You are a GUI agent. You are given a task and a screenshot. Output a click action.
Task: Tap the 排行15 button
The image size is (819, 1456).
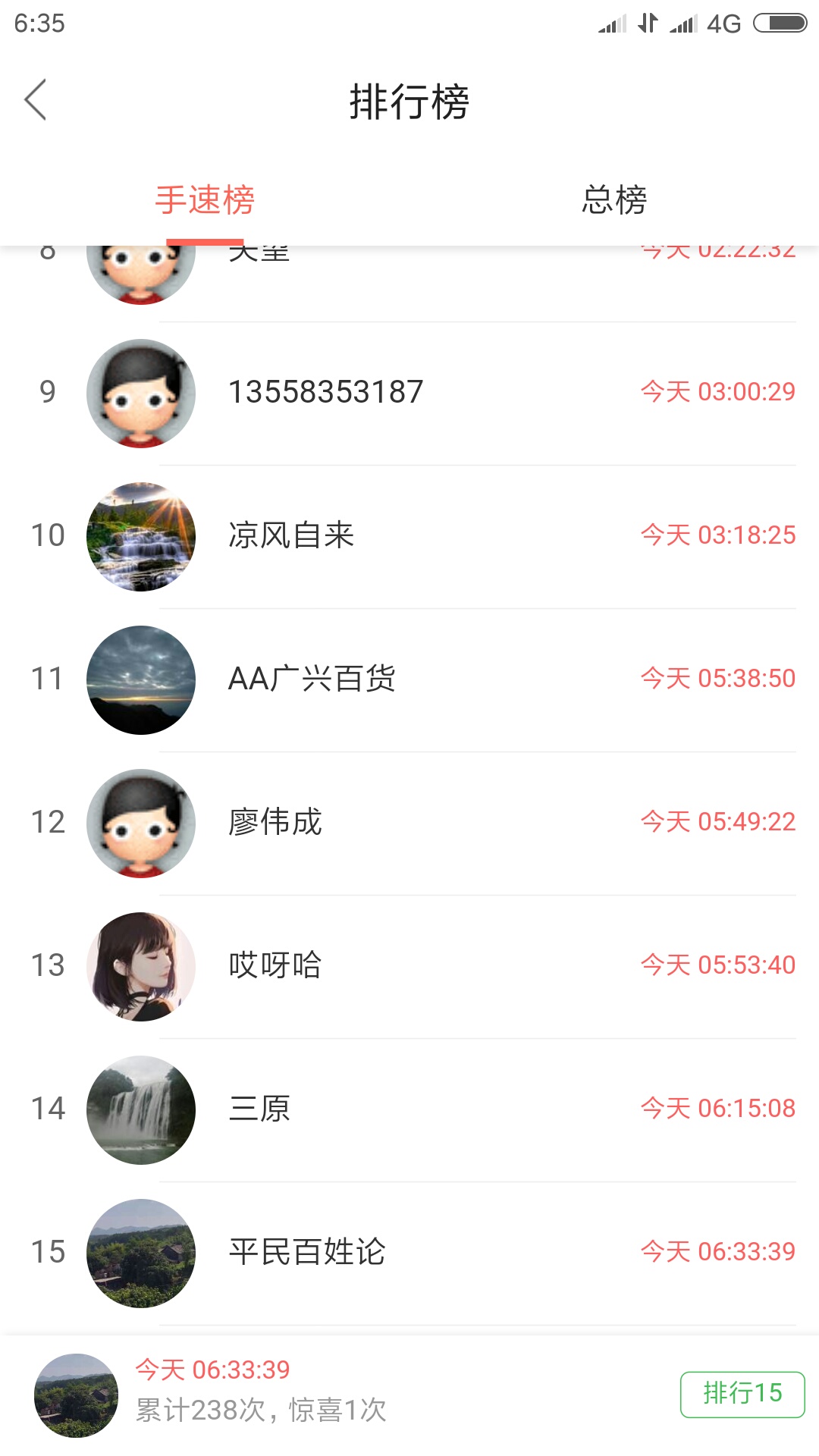point(742,1394)
